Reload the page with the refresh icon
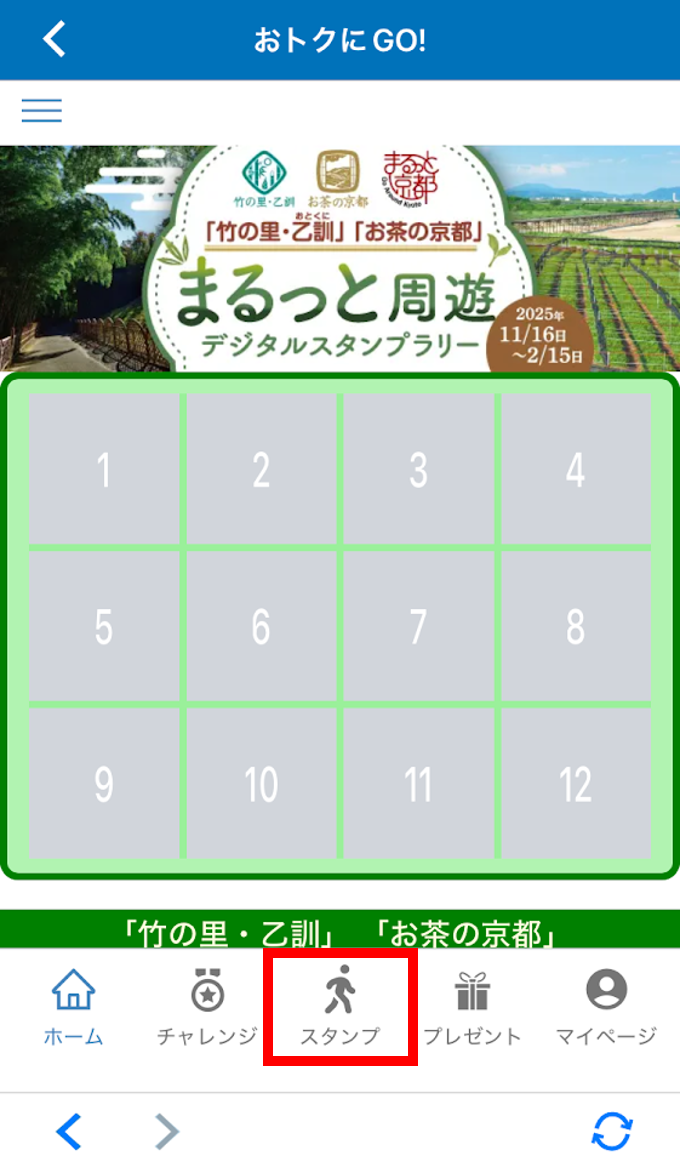The image size is (680, 1173). (611, 1132)
